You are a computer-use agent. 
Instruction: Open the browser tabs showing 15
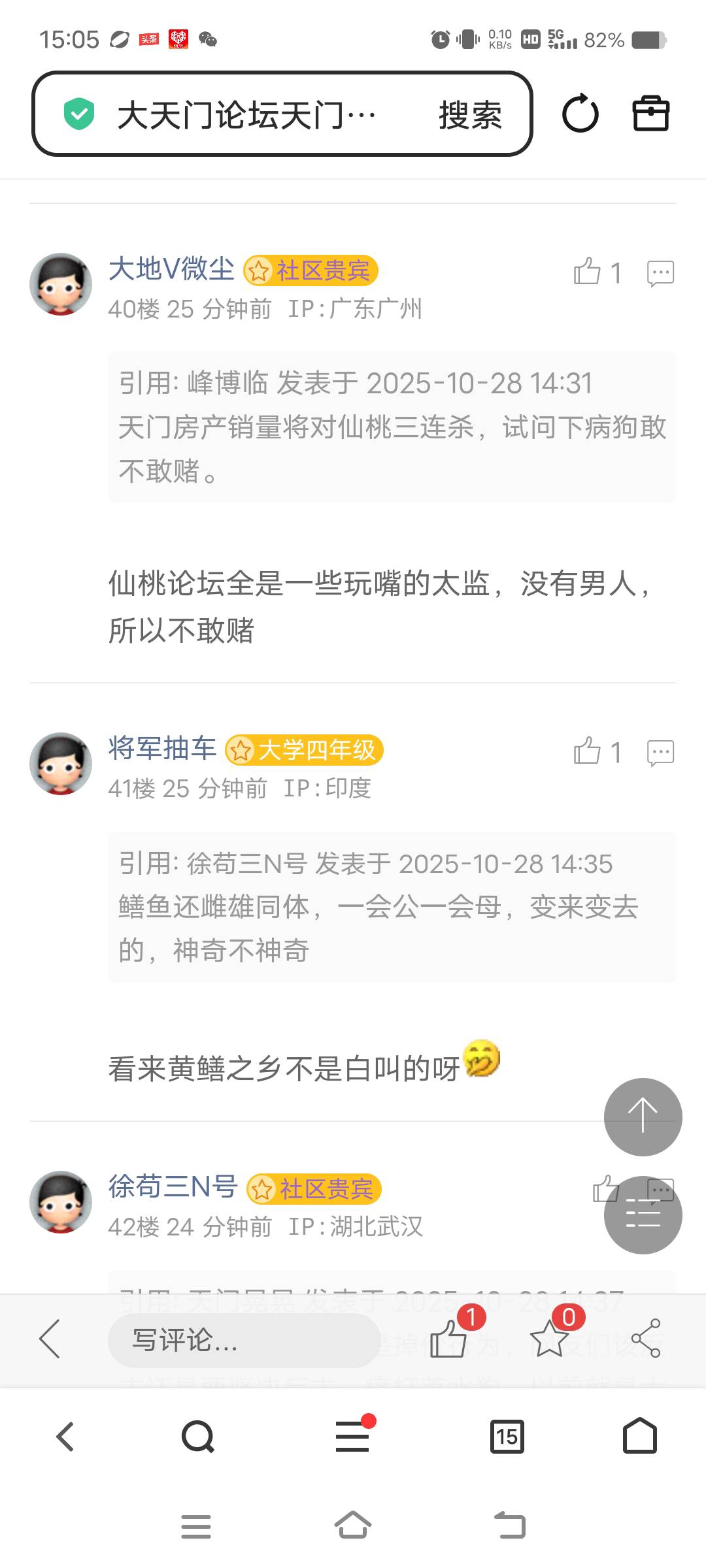point(507,1437)
